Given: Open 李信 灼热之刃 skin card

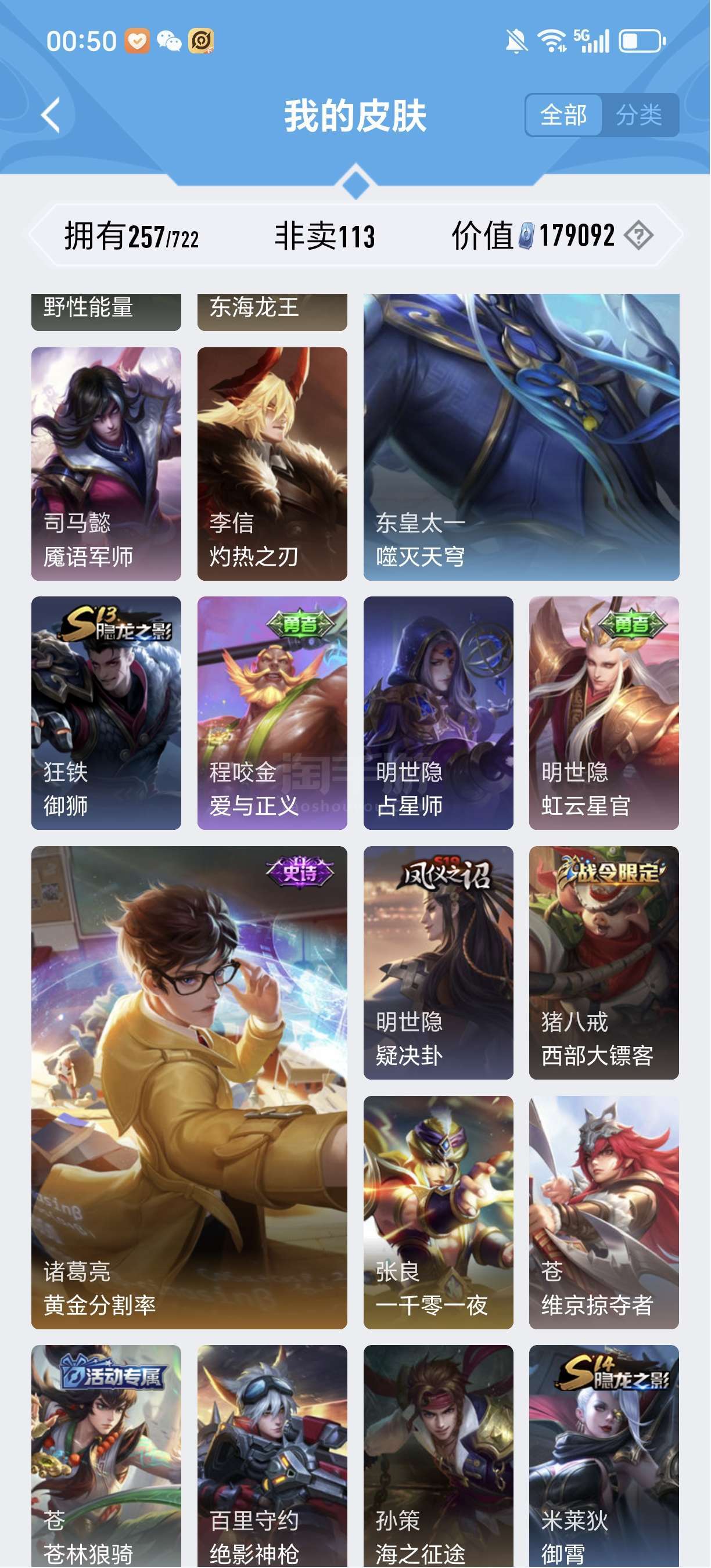Looking at the screenshot, I should (x=272, y=463).
